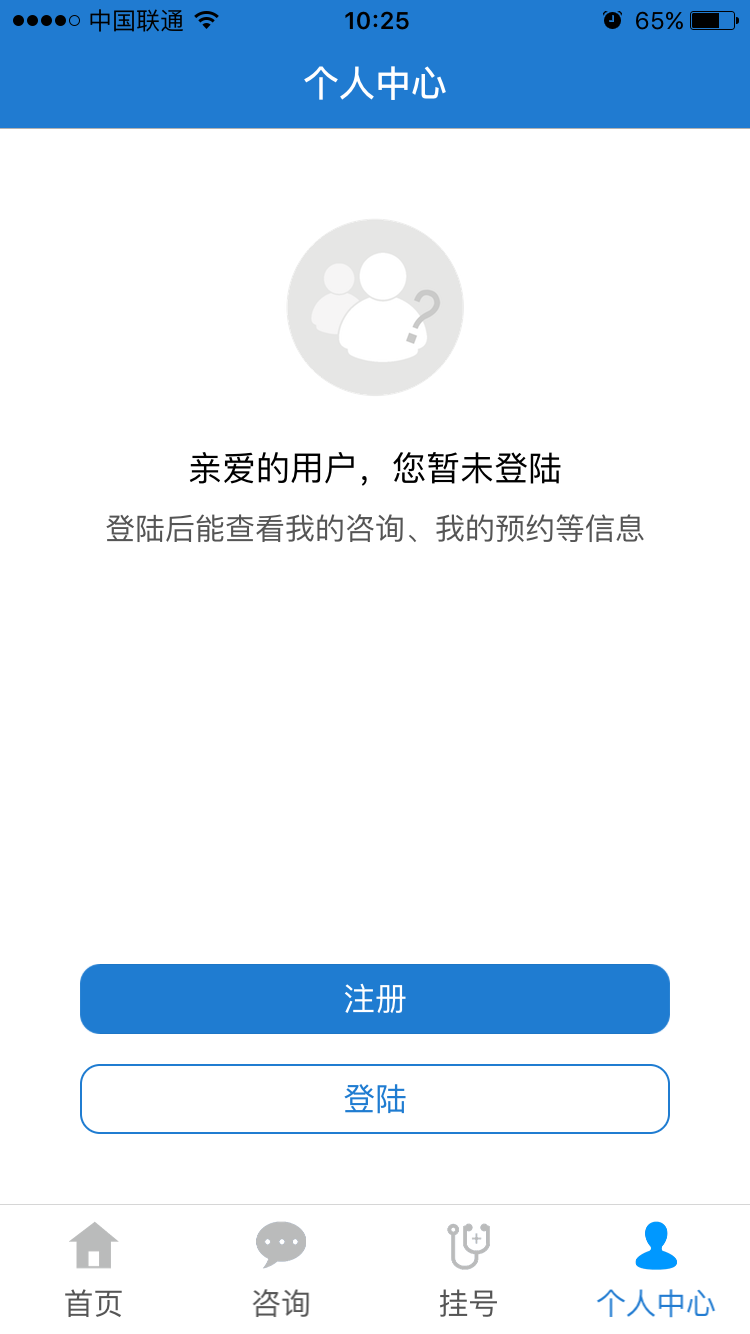Select the 个人中心 tab
750x1334 pixels.
tap(656, 1268)
